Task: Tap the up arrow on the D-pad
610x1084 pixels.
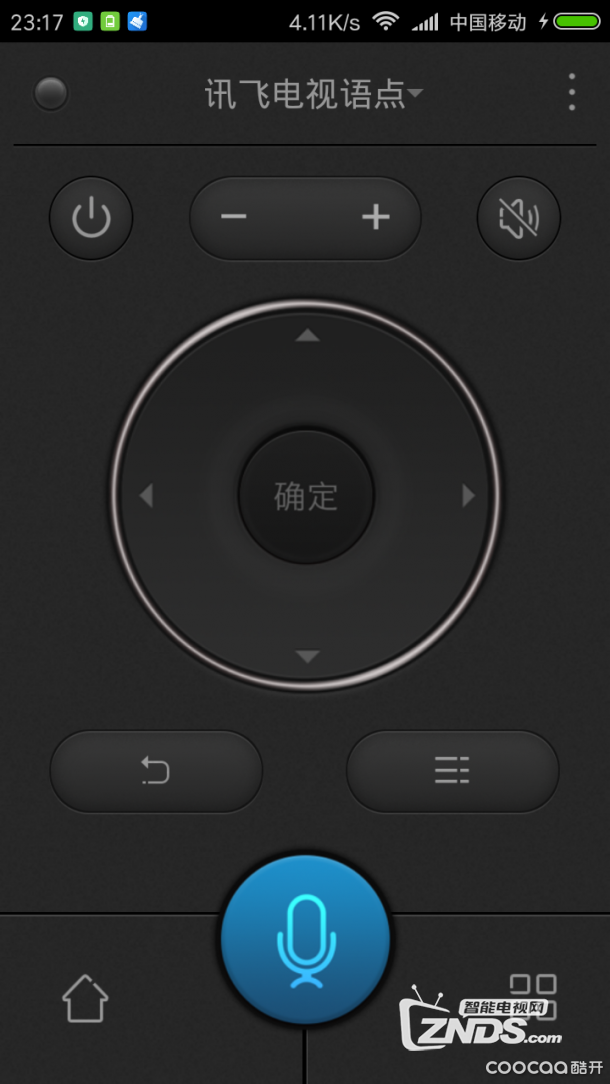Action: [307, 336]
